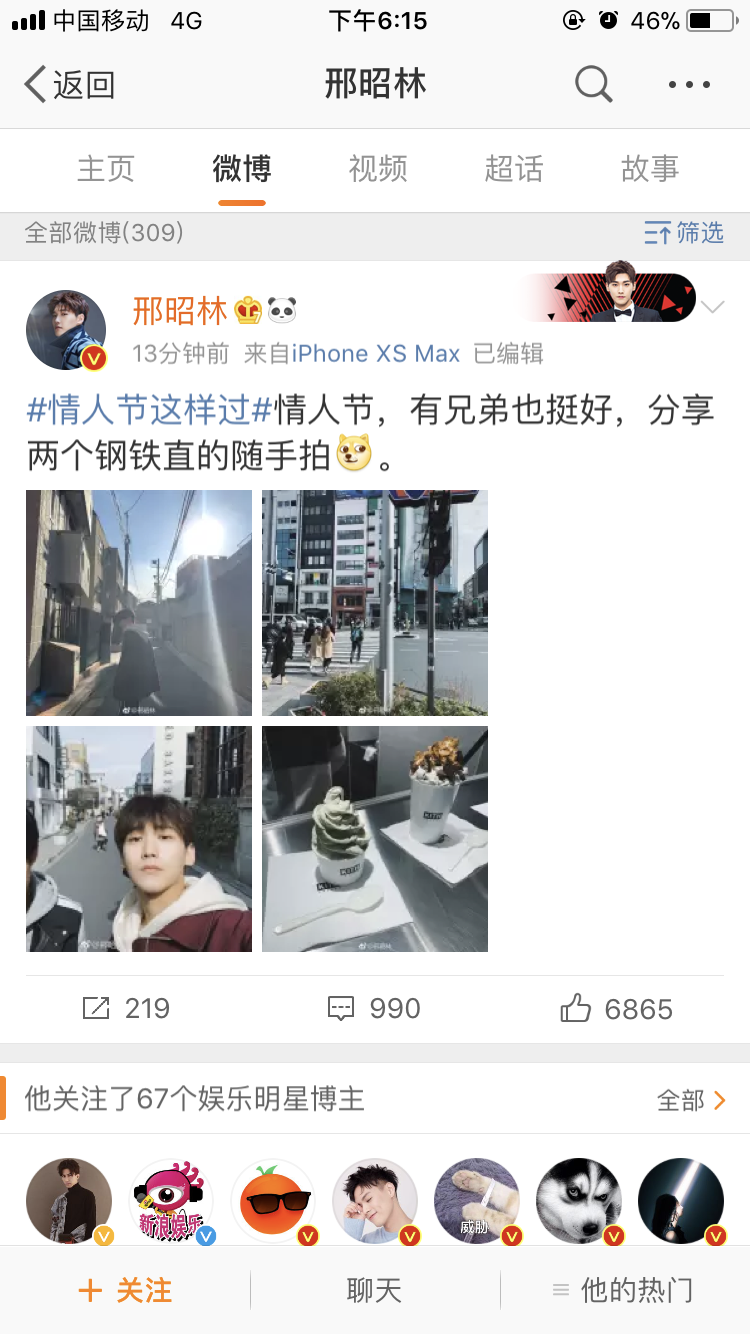The height and width of the screenshot is (1334, 750).
Task: Open the search icon in the top bar
Action: pos(593,85)
